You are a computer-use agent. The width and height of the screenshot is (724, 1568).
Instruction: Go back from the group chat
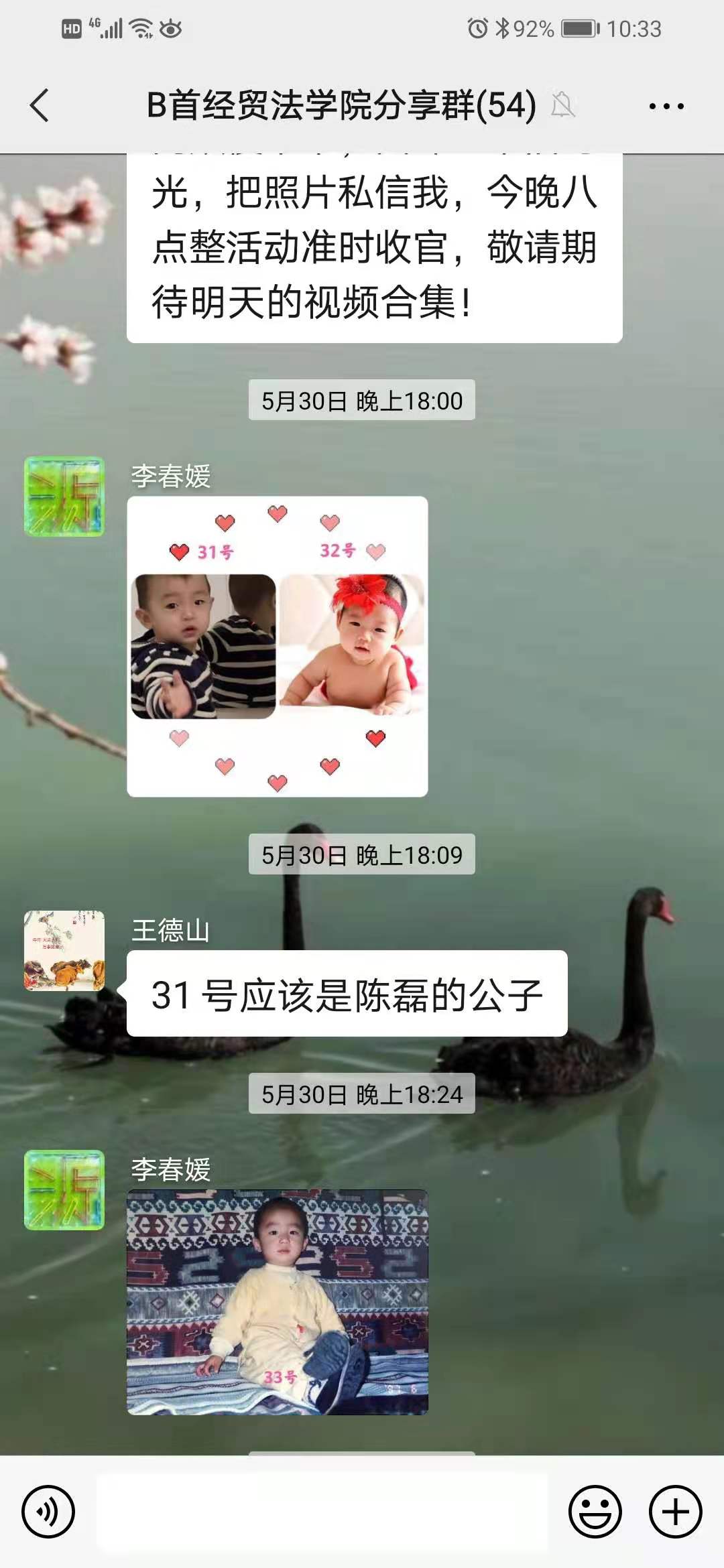point(40,105)
